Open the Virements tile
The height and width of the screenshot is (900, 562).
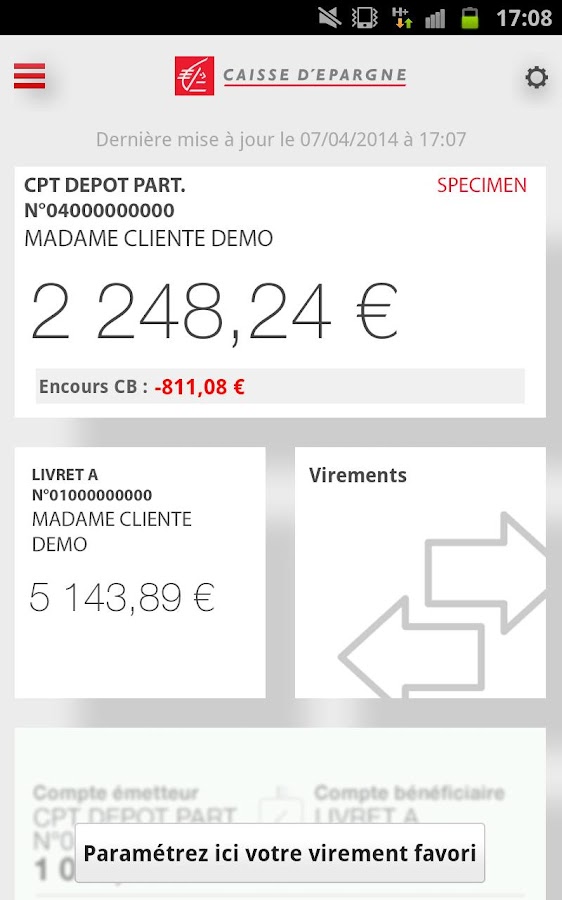click(420, 573)
